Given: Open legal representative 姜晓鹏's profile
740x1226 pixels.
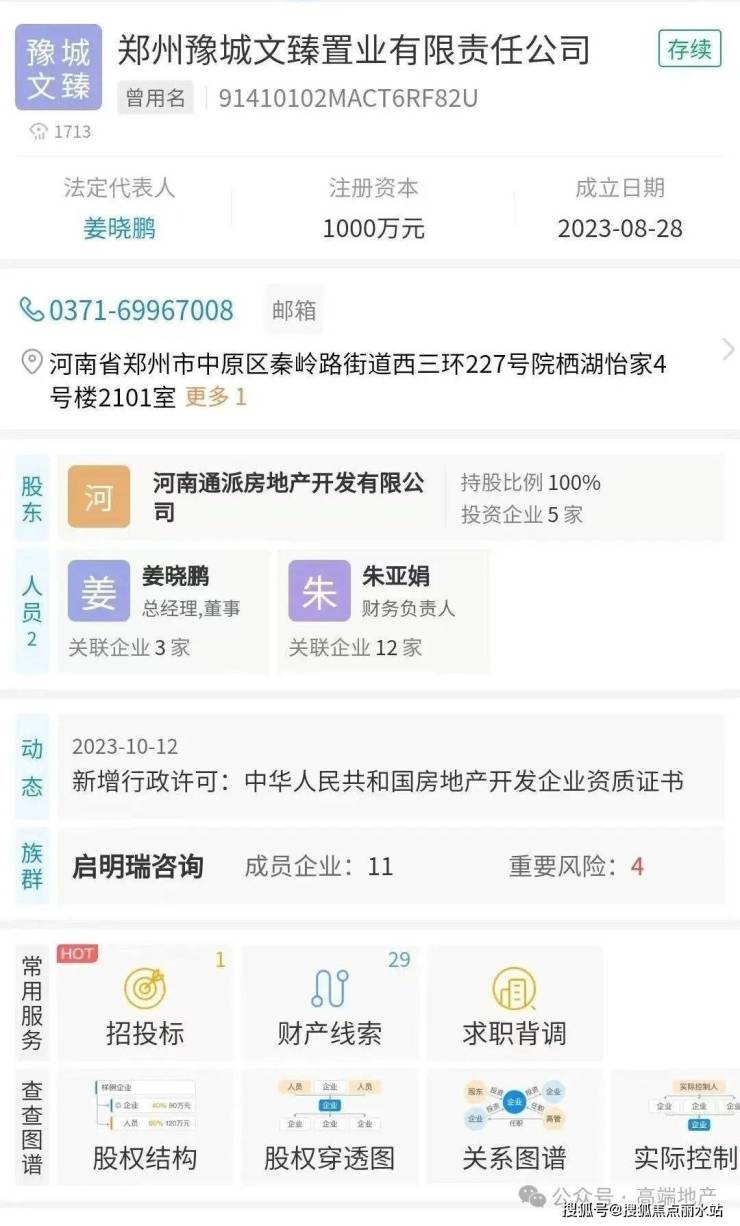Looking at the screenshot, I should tap(119, 229).
